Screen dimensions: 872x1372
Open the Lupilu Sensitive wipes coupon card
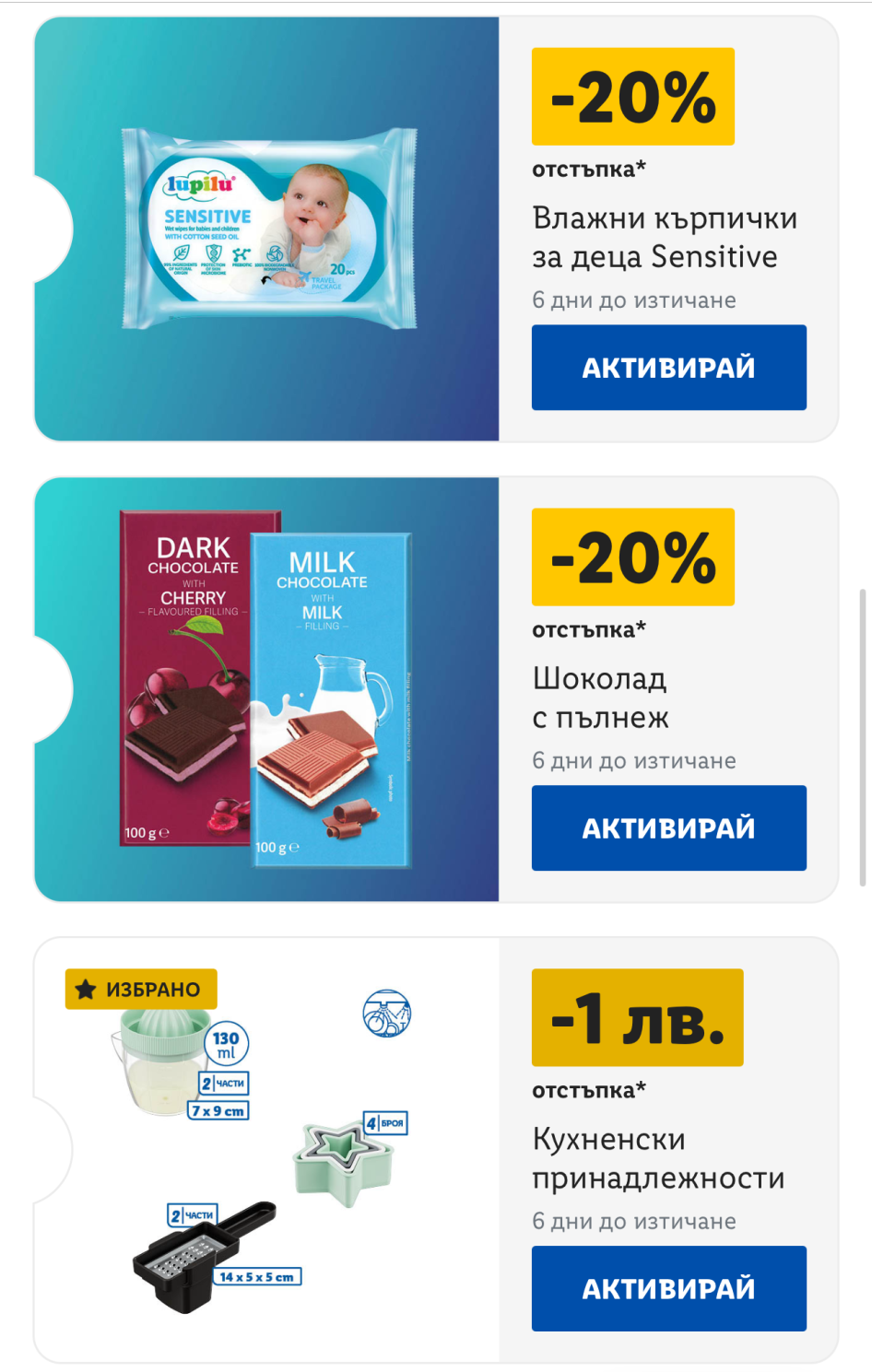coord(267,230)
